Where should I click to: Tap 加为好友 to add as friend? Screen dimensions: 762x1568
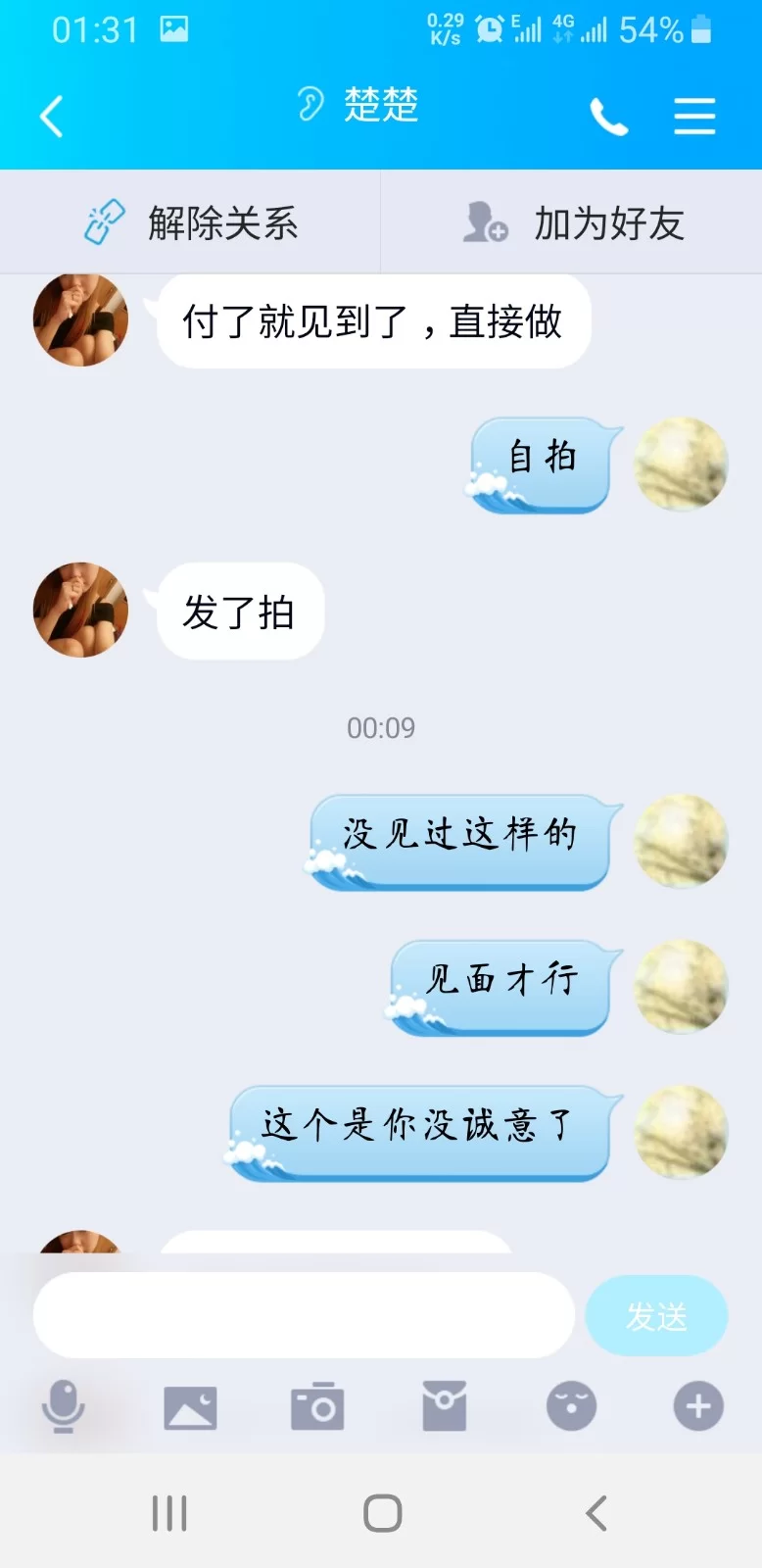[572, 223]
